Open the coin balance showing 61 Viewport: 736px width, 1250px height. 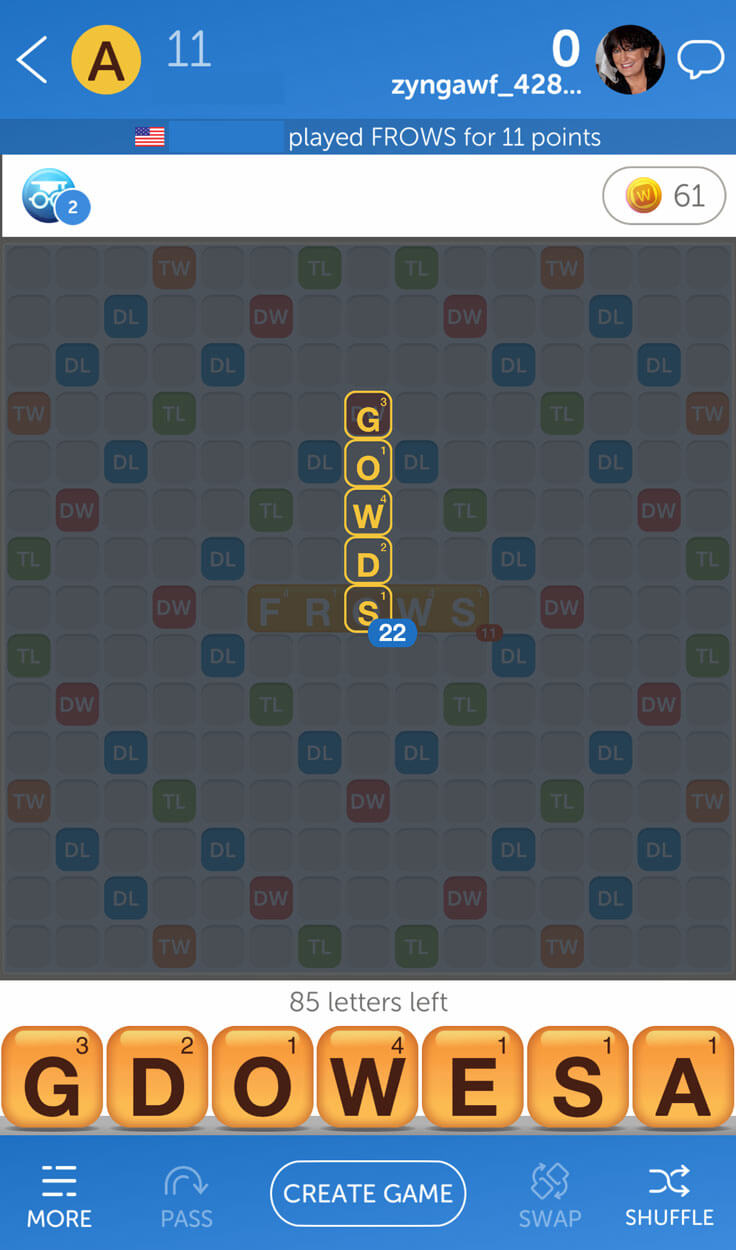pyautogui.click(x=664, y=196)
